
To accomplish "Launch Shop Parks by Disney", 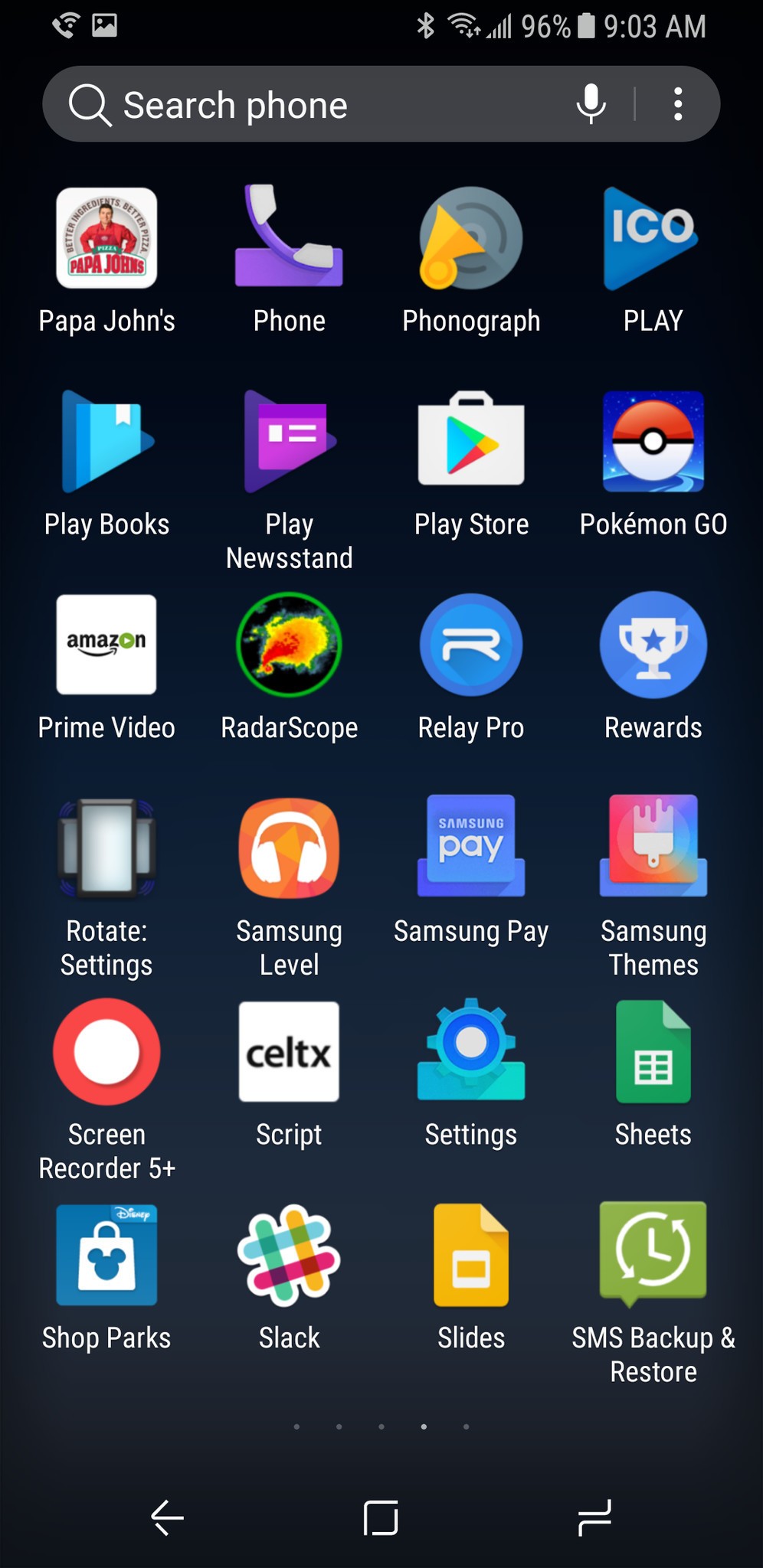I will 106,1255.
